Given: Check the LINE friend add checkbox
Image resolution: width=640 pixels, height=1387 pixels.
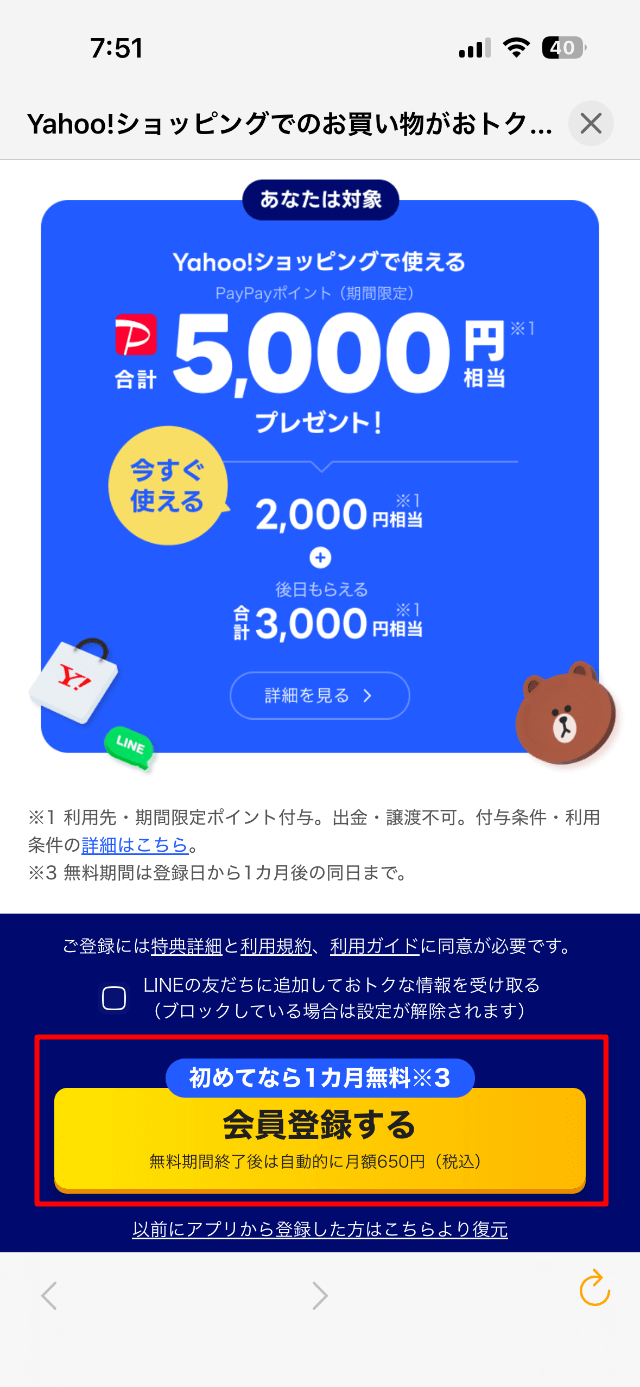Looking at the screenshot, I should 115,998.
